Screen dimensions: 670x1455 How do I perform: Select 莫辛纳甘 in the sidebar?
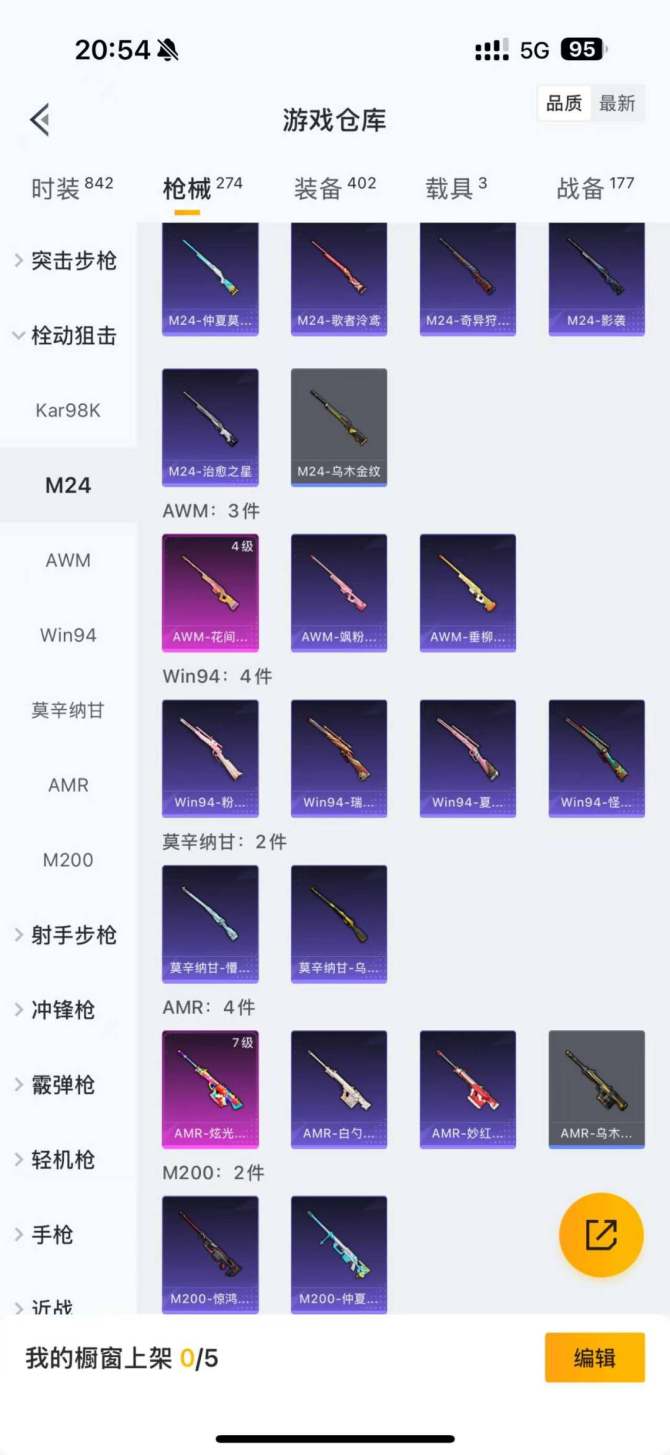point(68,711)
